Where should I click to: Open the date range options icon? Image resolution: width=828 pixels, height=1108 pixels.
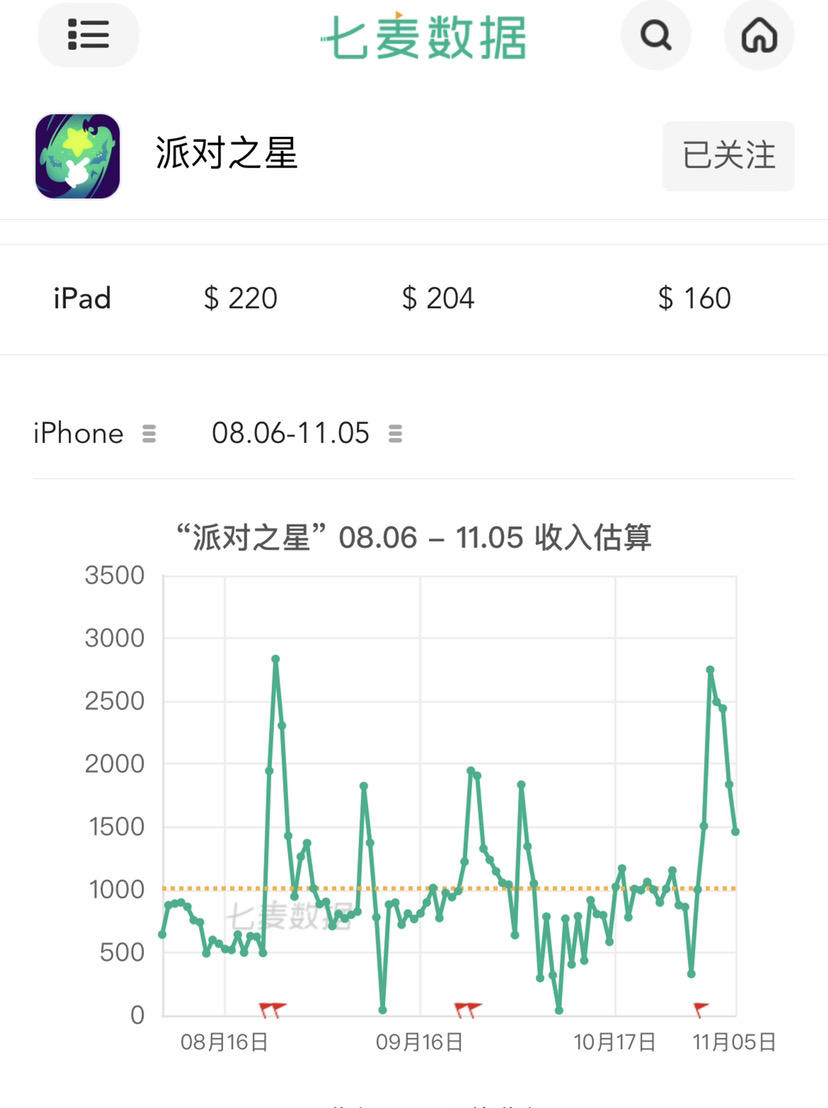[394, 434]
